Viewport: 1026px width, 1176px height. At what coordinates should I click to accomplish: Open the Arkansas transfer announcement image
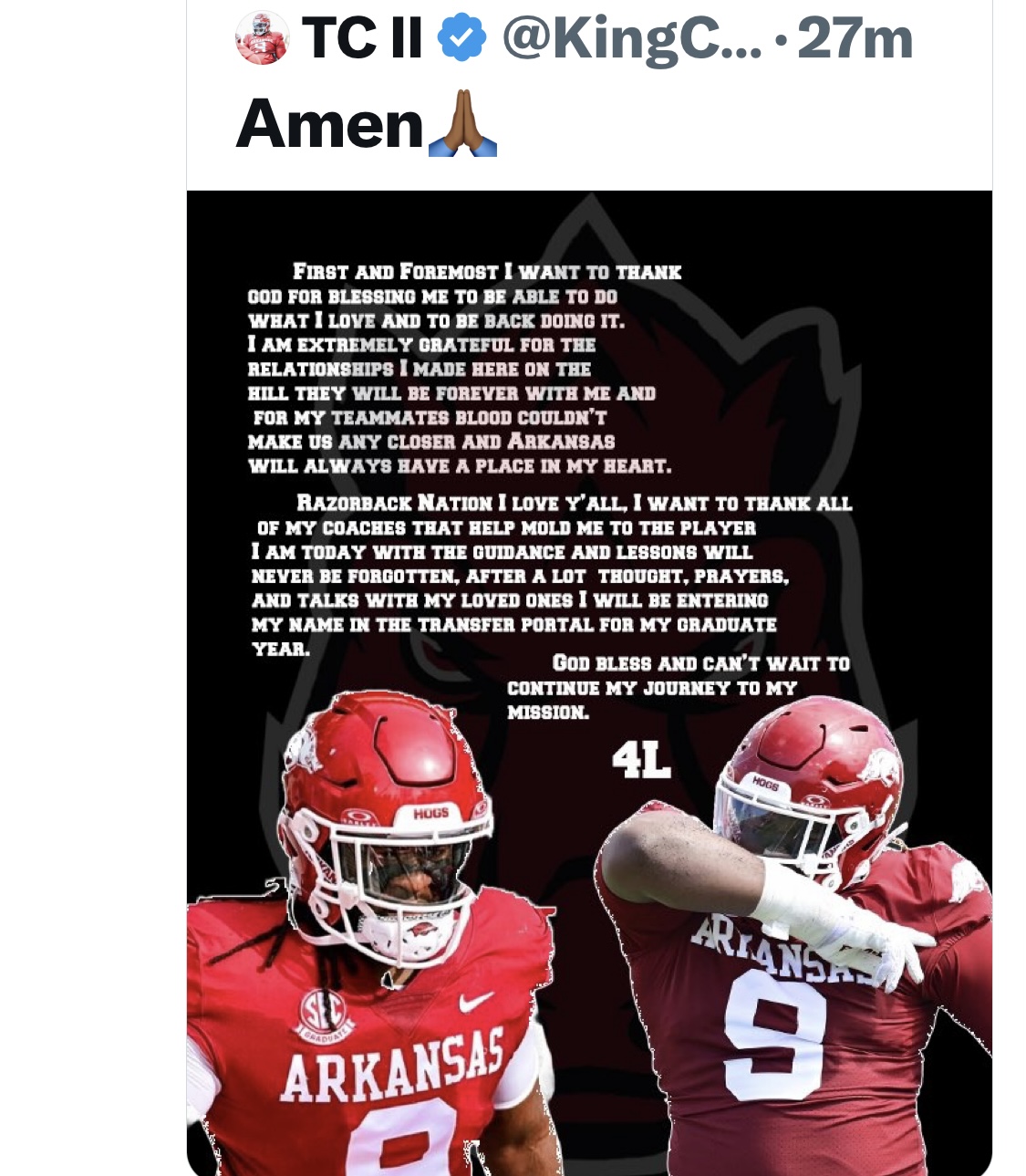[589, 682]
